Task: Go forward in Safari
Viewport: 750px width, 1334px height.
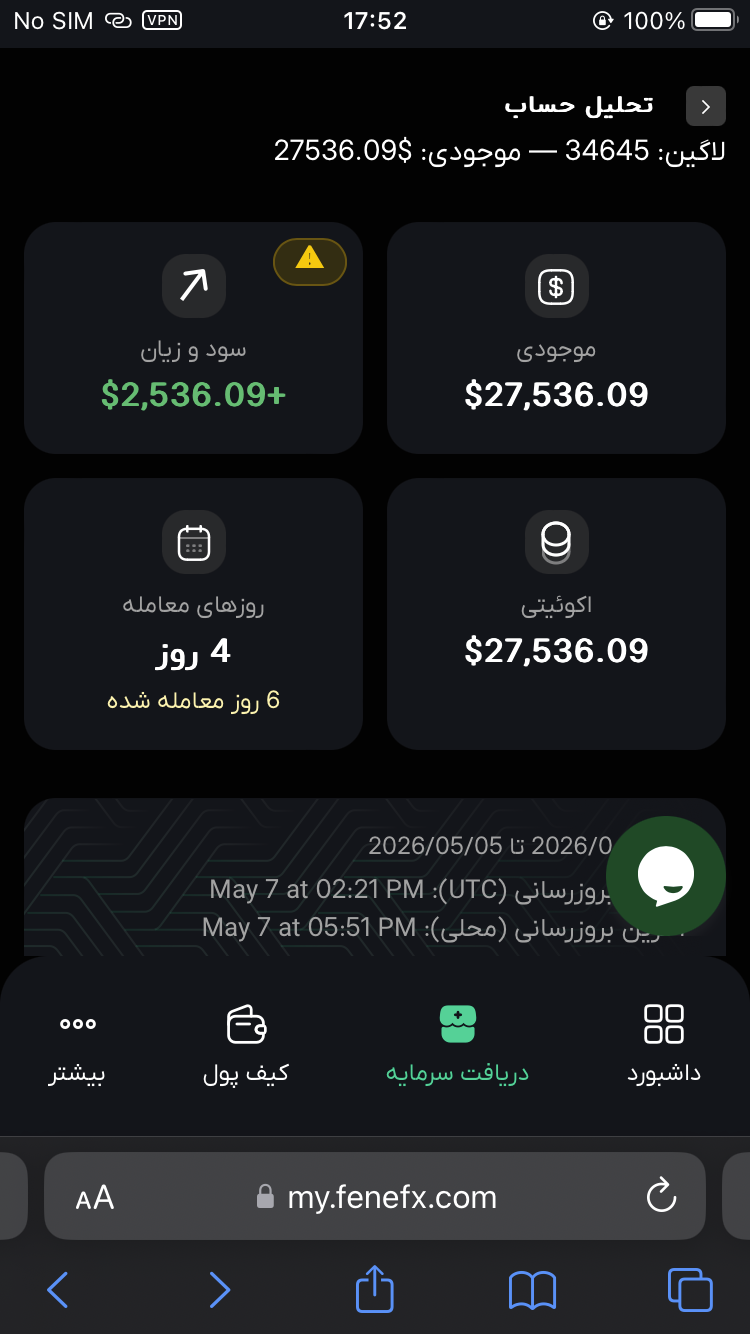Action: 219,1290
